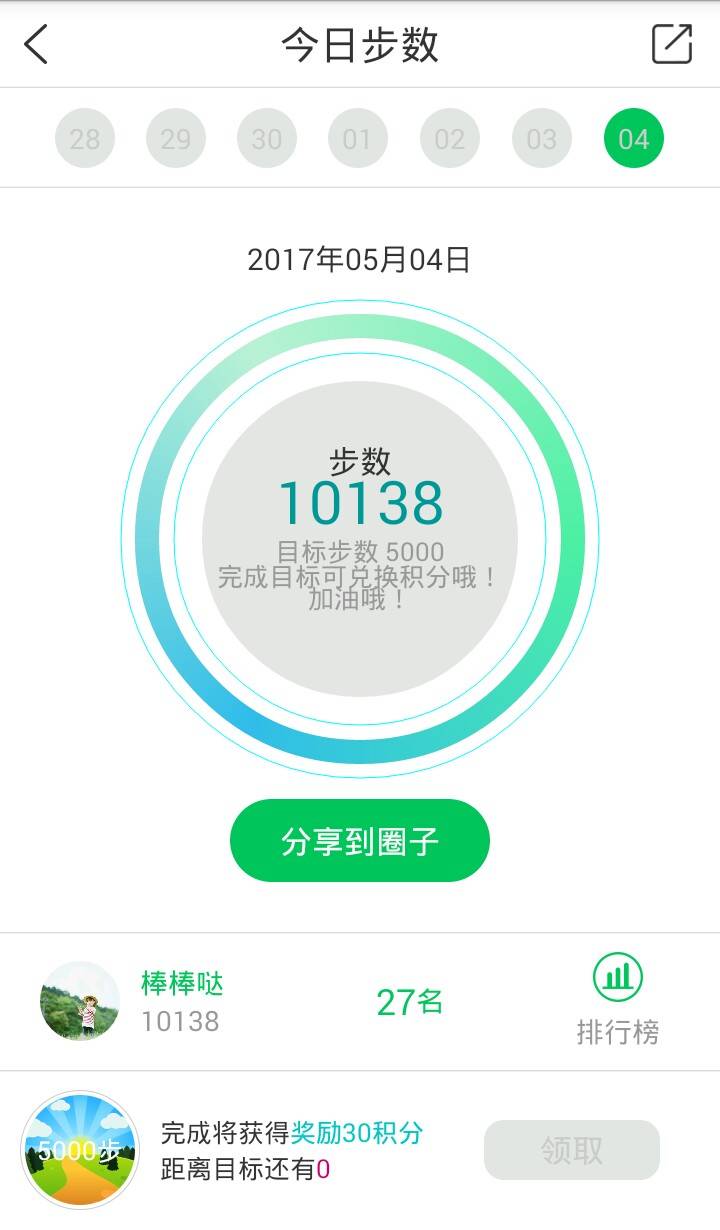Tap the 分享到圈子 button
720x1230 pixels.
coord(360,841)
